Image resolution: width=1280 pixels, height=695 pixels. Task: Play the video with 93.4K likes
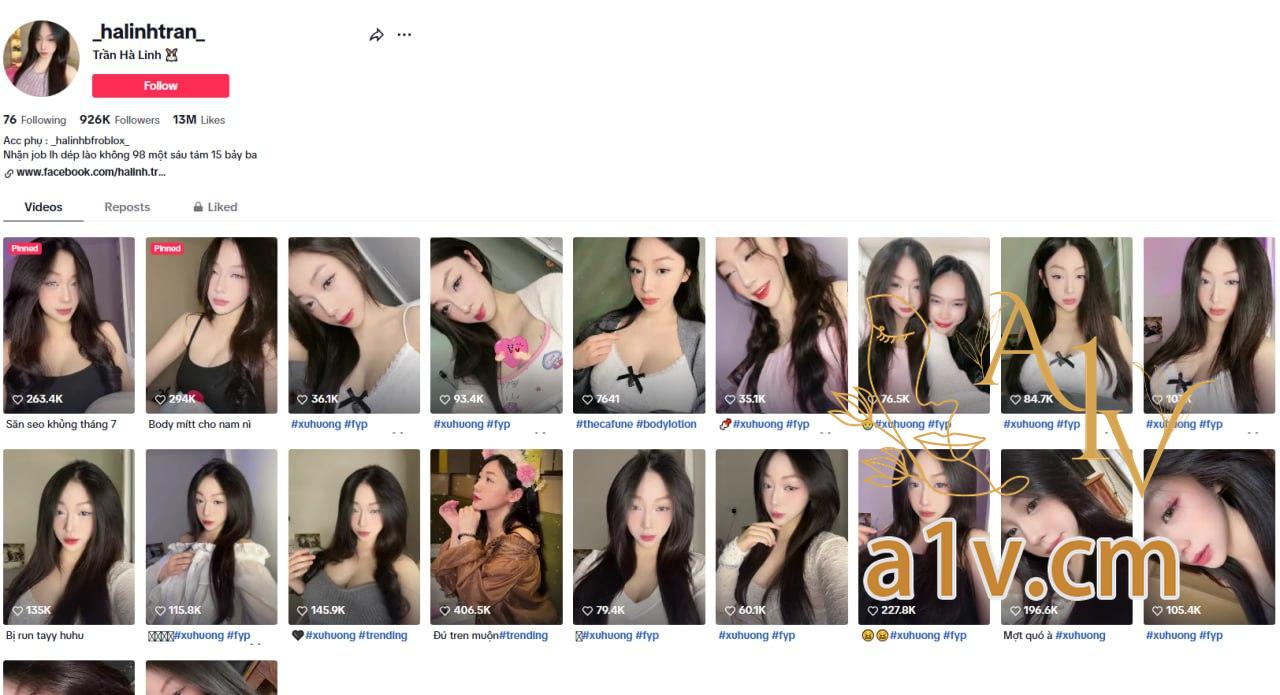click(496, 325)
